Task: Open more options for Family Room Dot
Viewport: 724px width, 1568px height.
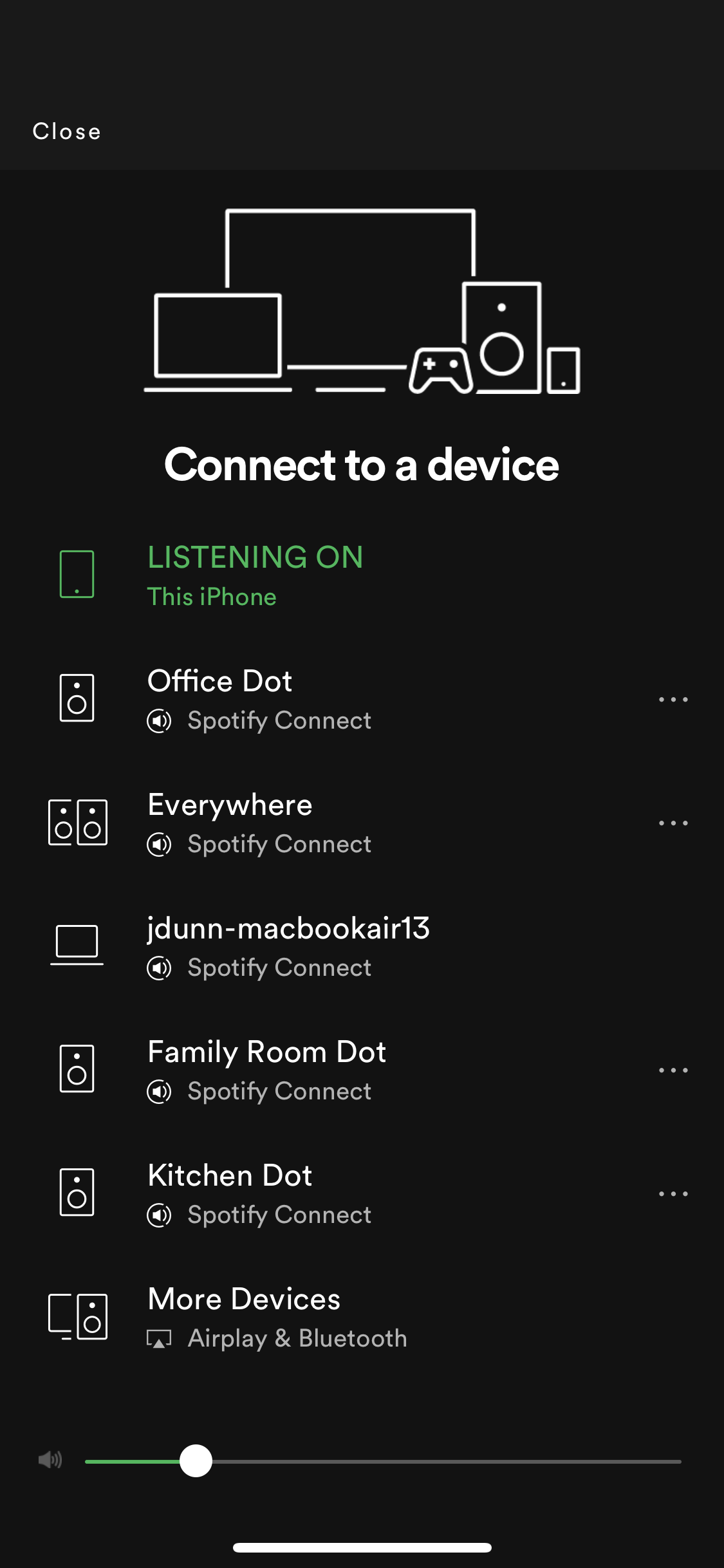Action: click(x=673, y=1070)
